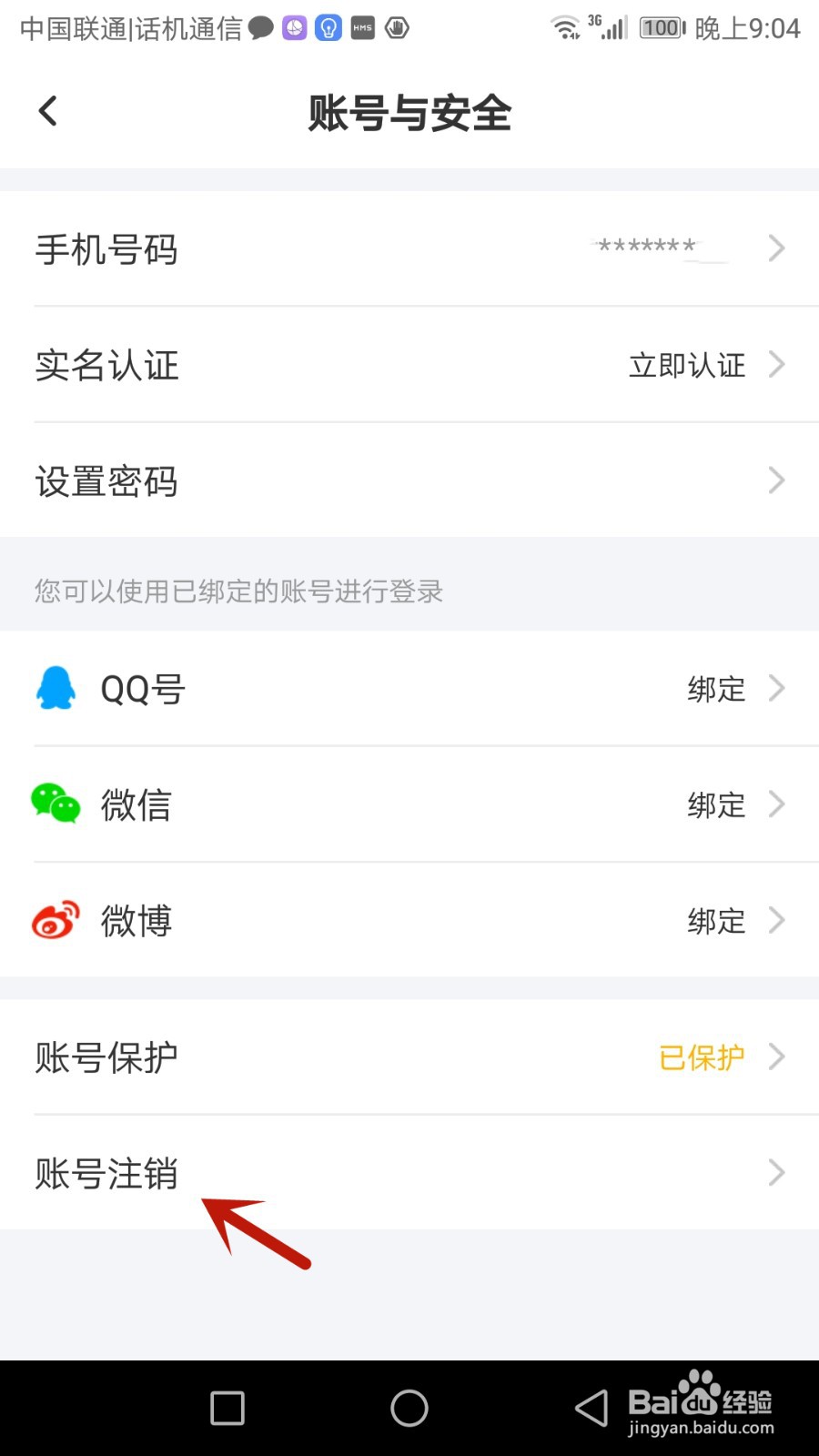The height and width of the screenshot is (1456, 819).
Task: Go back from 账号与安全 page
Action: click(48, 112)
